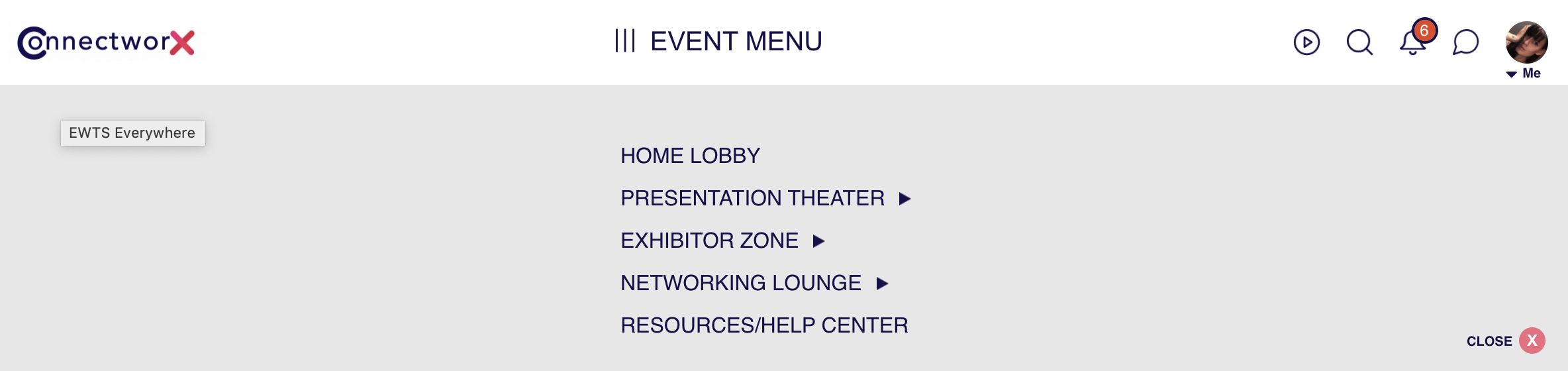1568x371 pixels.
Task: Expand Presentation Theater submenu
Action: tap(905, 199)
